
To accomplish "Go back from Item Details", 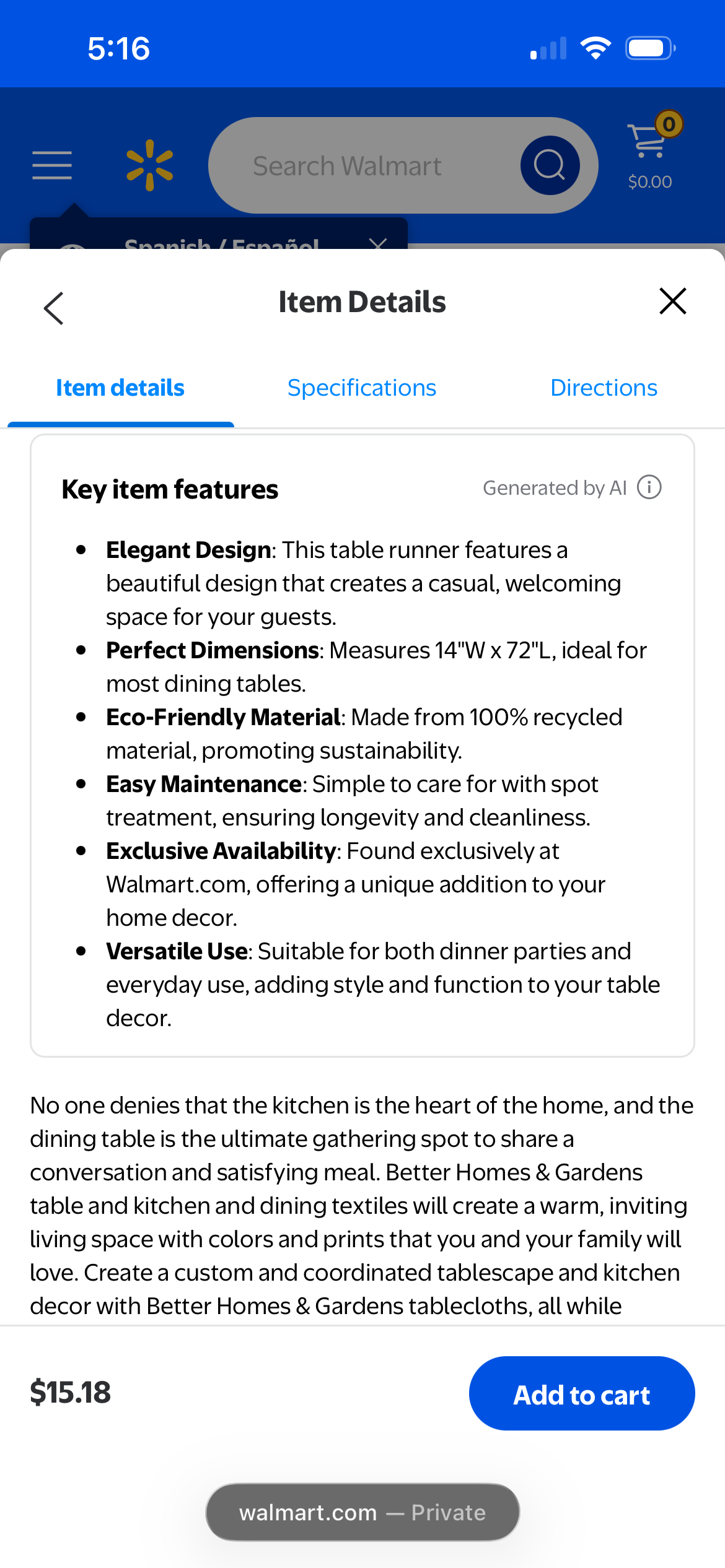I will click(54, 308).
